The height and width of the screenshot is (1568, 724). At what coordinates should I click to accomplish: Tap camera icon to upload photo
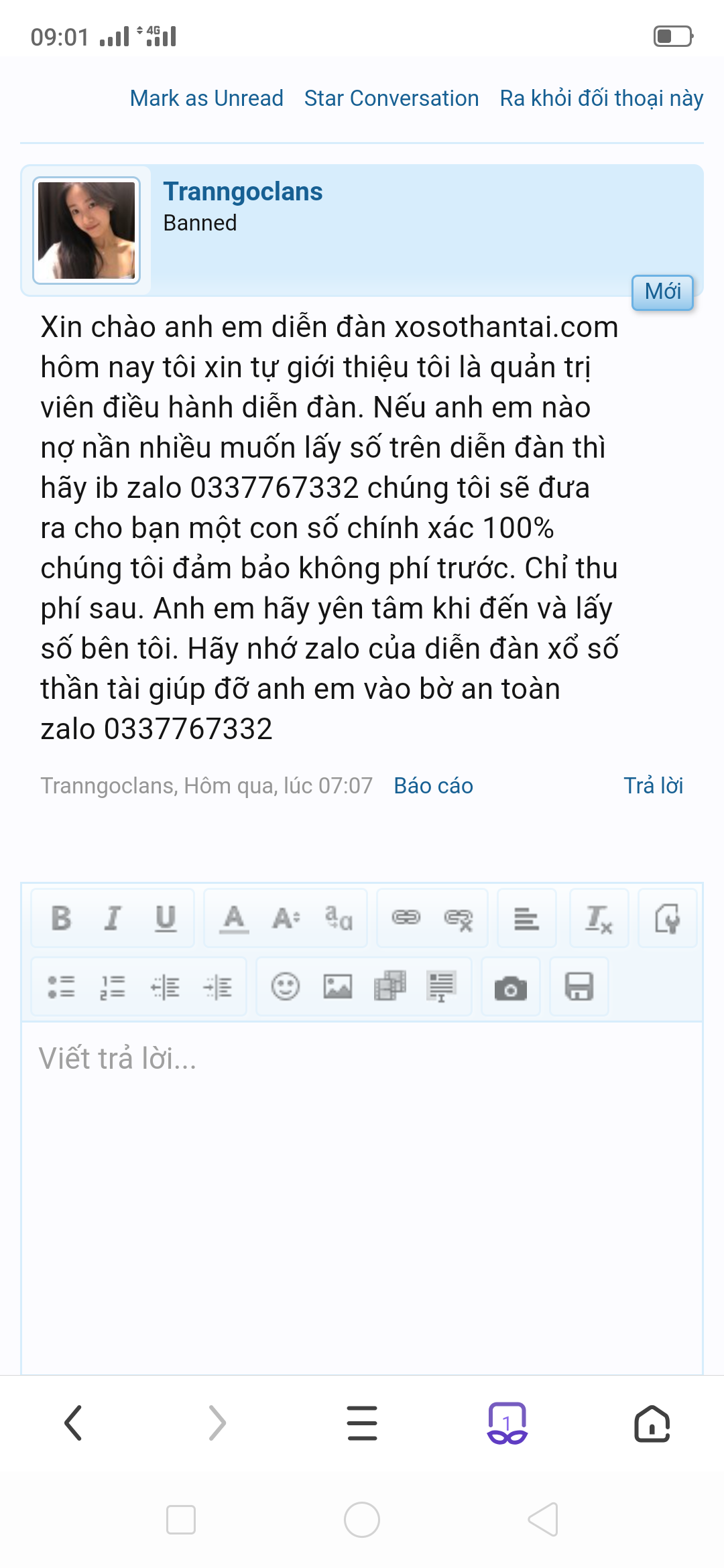511,987
